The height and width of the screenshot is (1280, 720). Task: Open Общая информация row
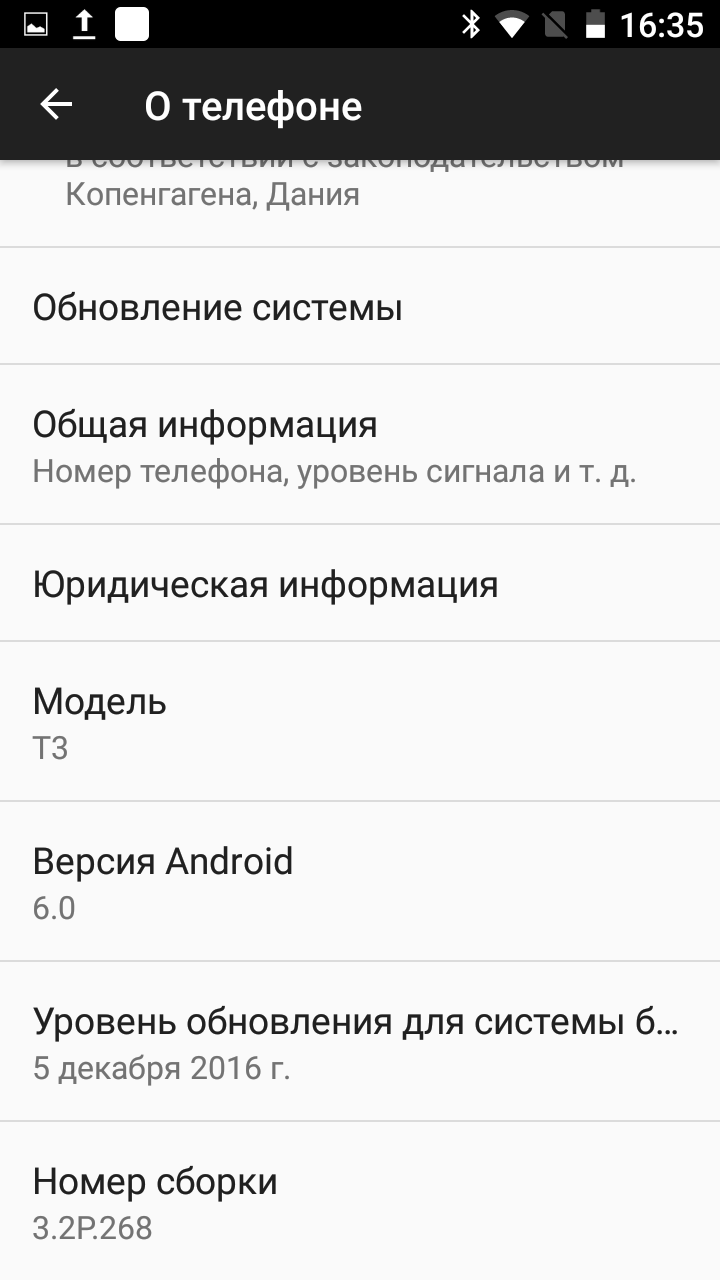pyautogui.click(x=360, y=444)
